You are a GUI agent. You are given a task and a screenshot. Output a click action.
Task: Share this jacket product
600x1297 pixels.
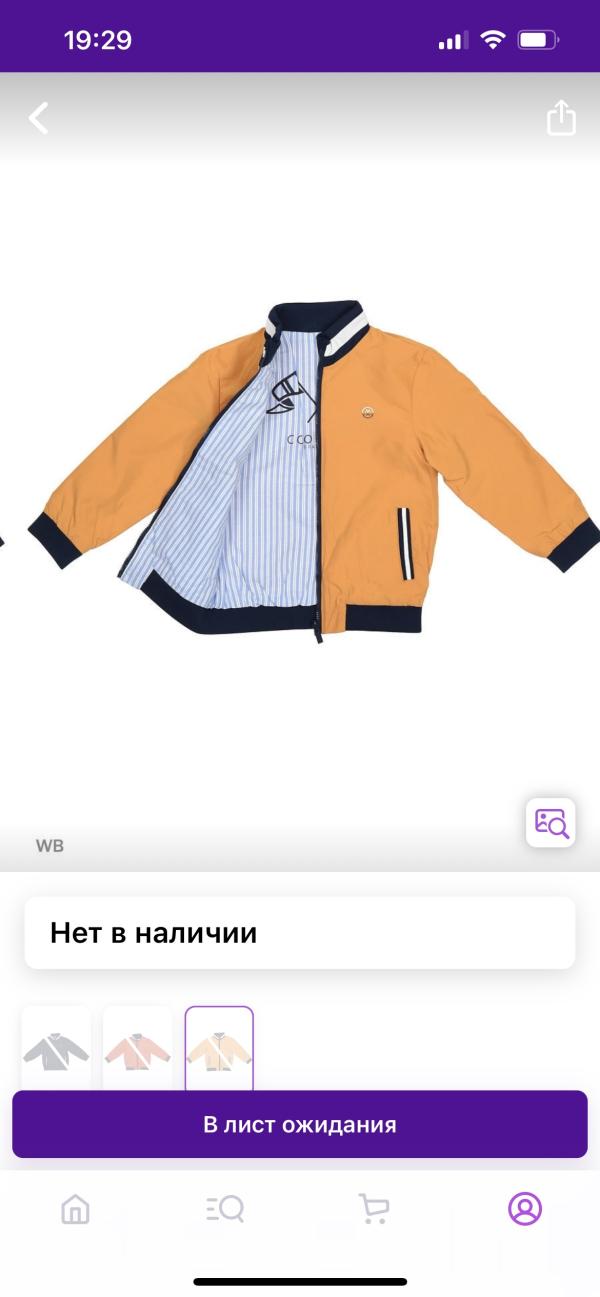pos(561,117)
